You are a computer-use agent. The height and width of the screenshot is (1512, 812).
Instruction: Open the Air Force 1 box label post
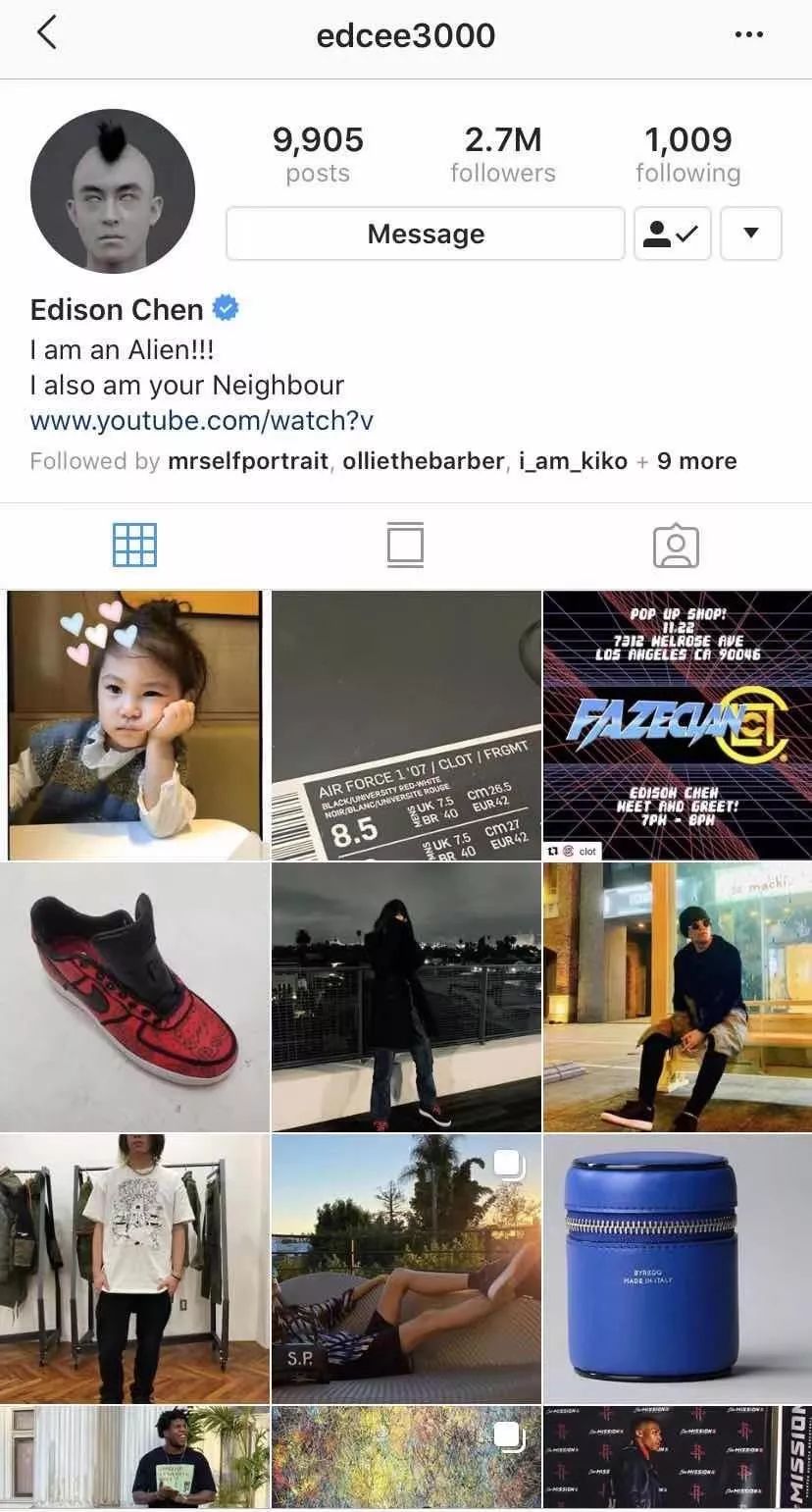(406, 725)
